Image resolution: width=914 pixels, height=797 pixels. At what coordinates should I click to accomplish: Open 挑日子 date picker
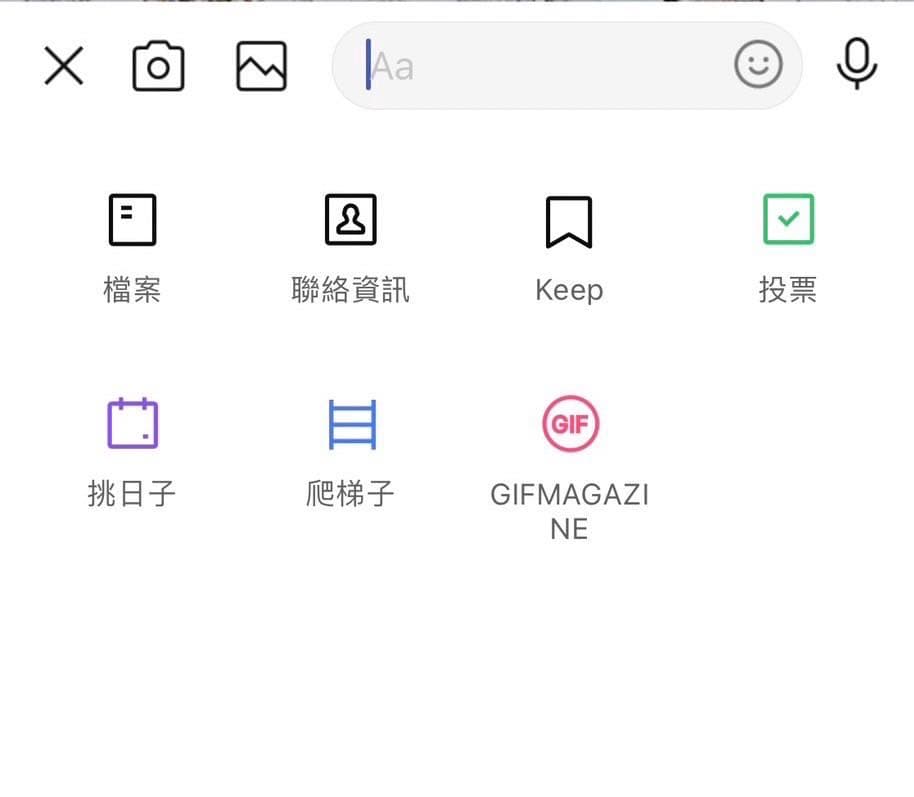[x=132, y=453]
